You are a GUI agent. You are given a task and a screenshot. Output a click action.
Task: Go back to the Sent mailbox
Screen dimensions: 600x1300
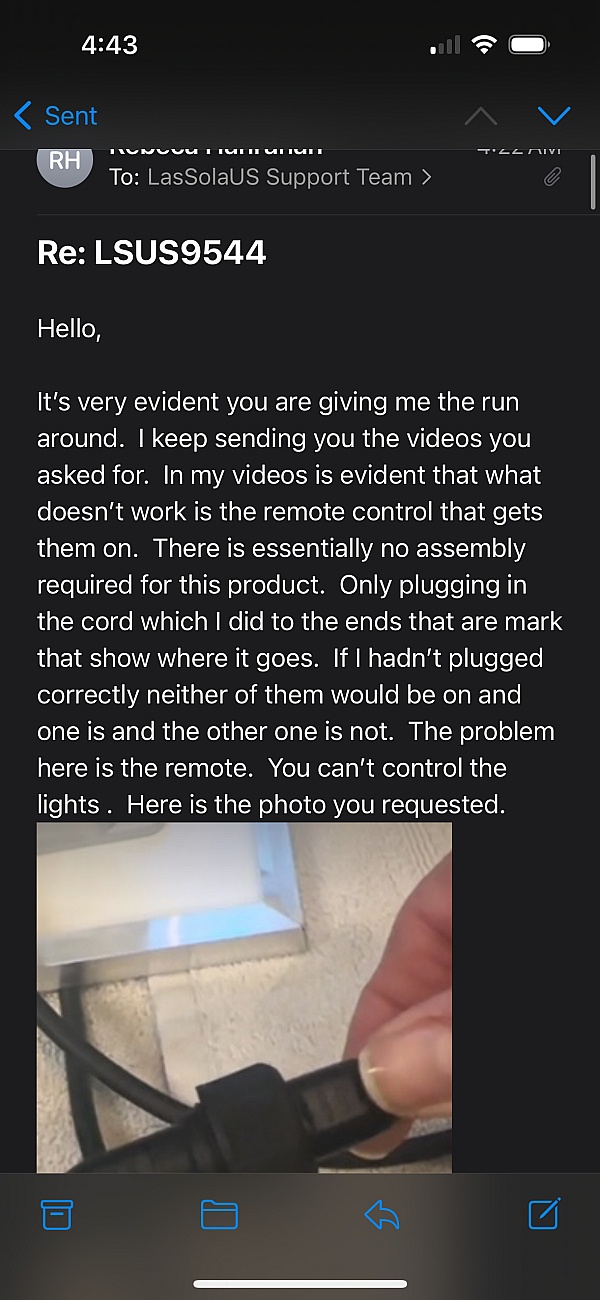56,116
